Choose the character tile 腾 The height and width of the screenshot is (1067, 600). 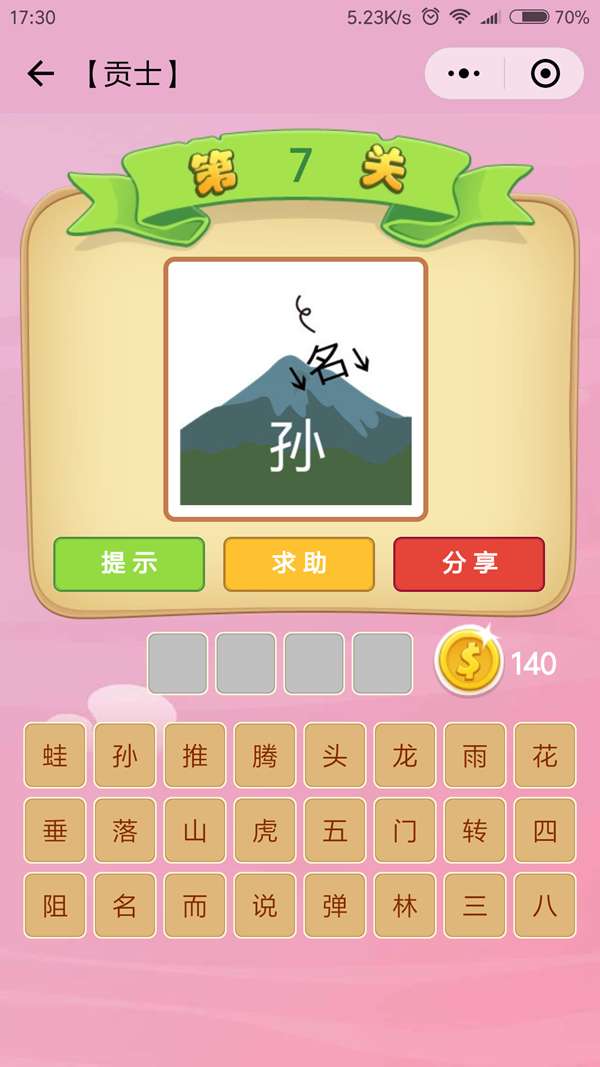click(x=265, y=756)
